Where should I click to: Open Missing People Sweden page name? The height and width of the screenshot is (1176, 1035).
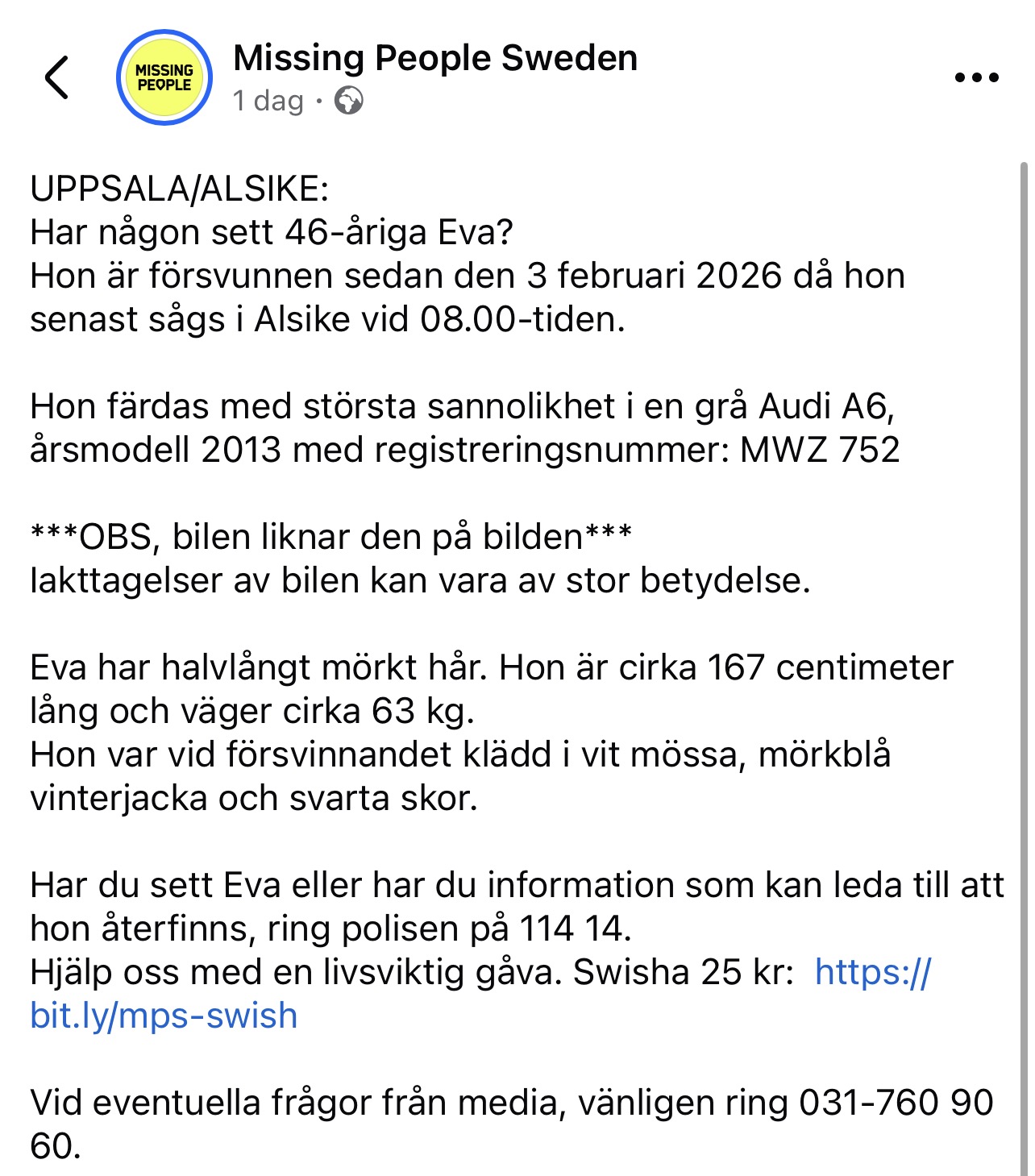point(435,58)
